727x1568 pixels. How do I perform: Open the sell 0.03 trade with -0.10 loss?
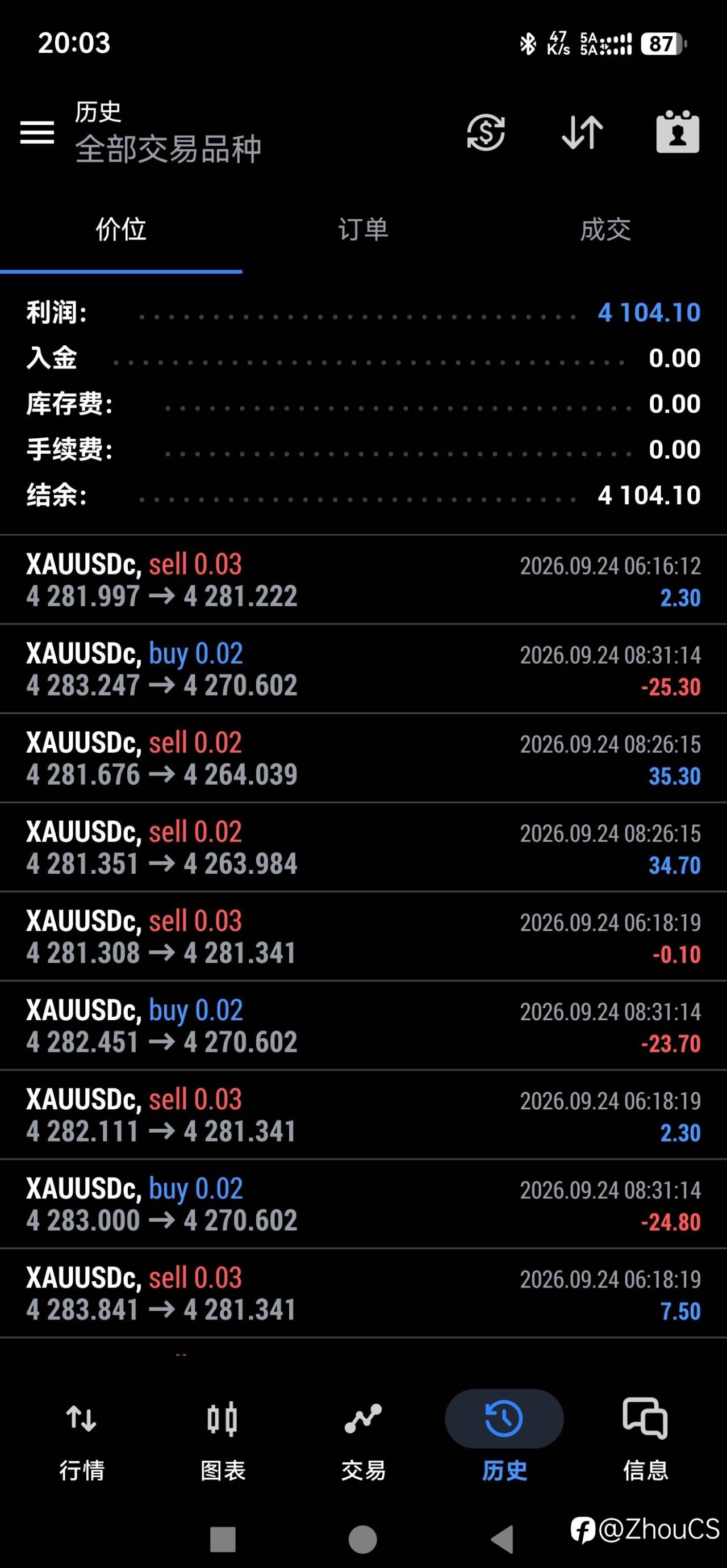tap(363, 937)
